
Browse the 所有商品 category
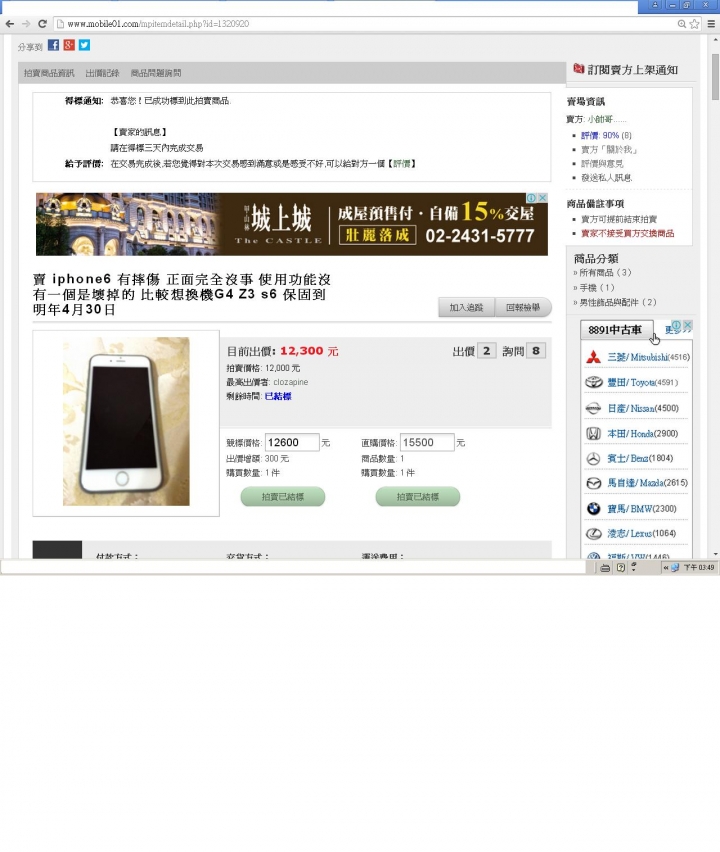point(602,272)
